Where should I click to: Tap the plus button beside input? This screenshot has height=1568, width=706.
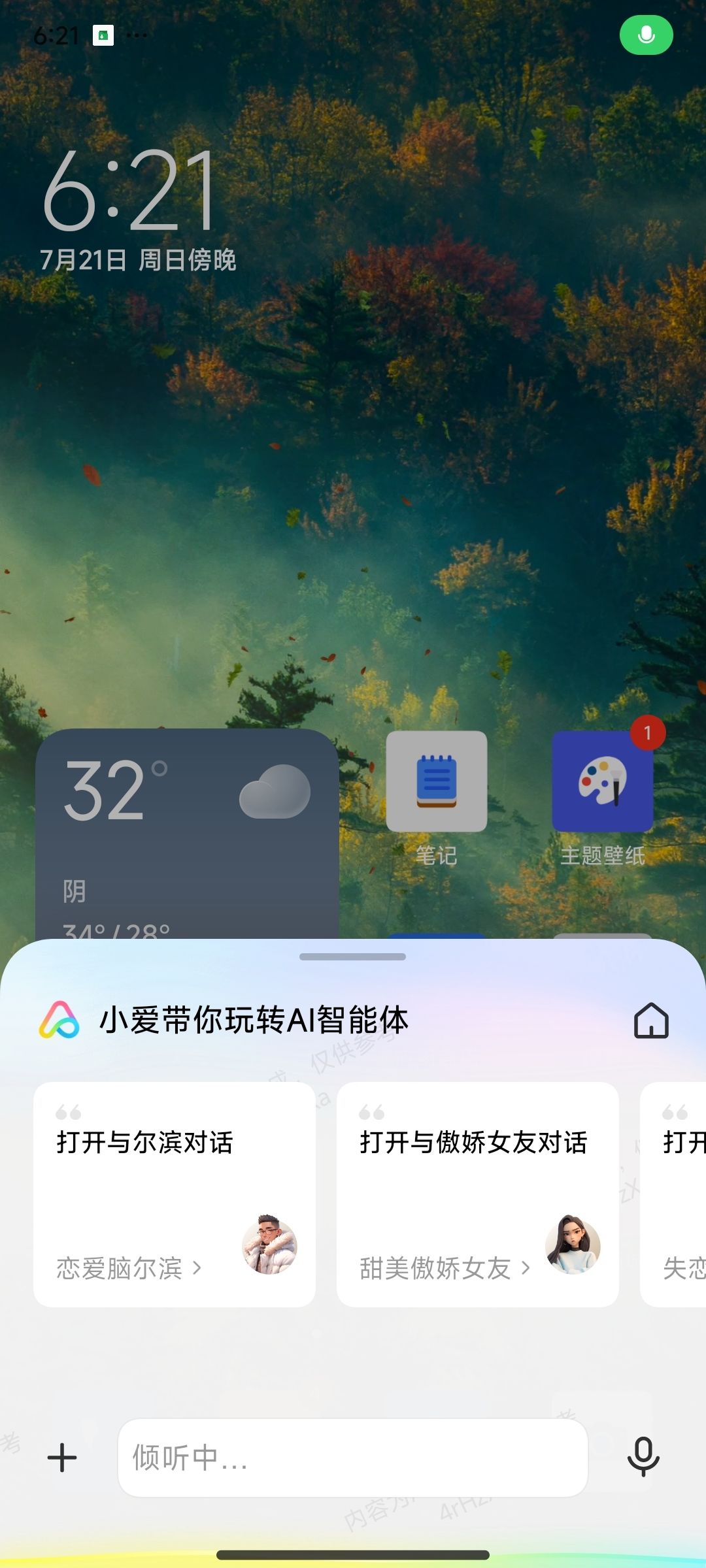click(63, 1458)
